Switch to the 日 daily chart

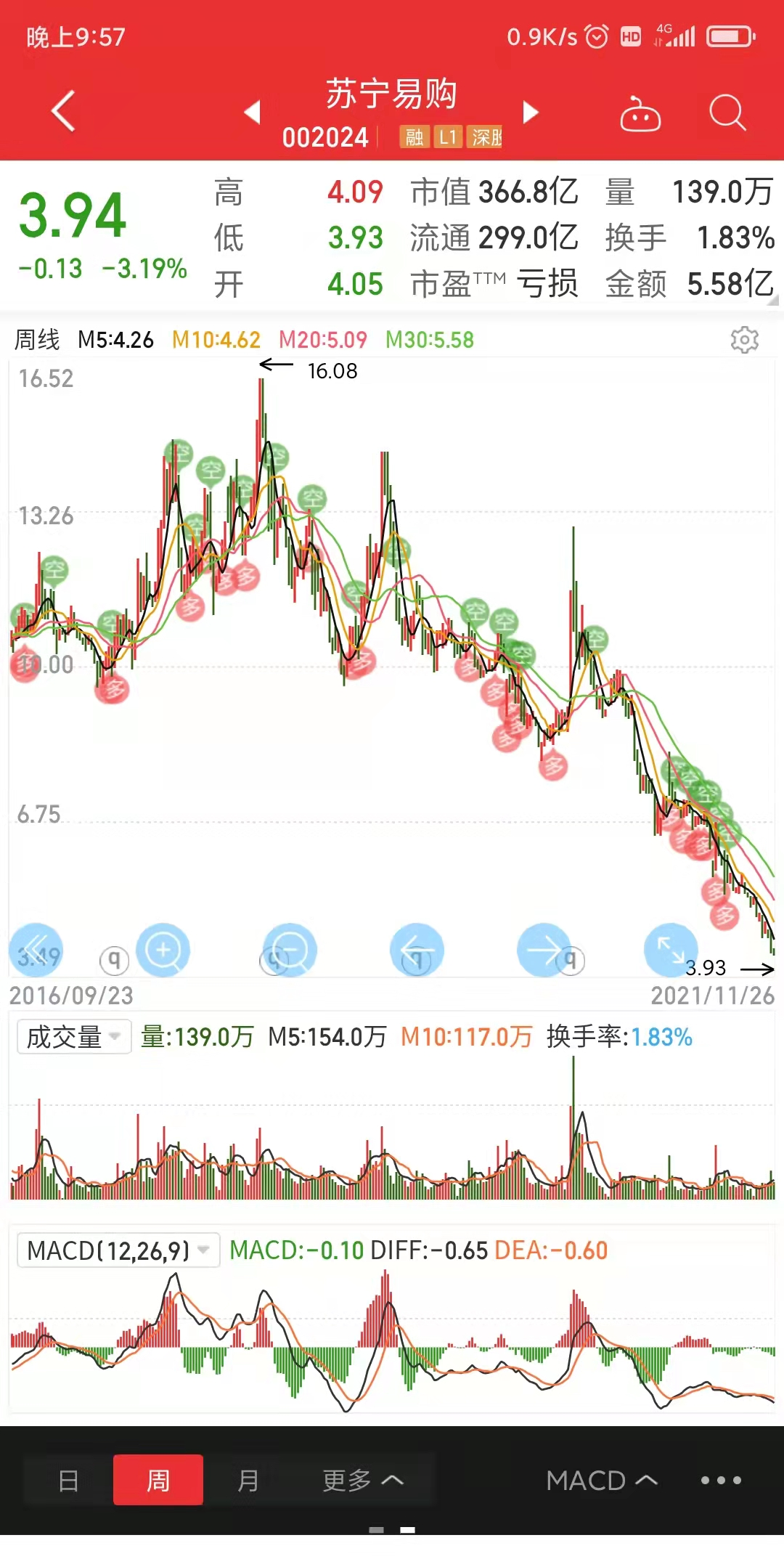tap(68, 1480)
